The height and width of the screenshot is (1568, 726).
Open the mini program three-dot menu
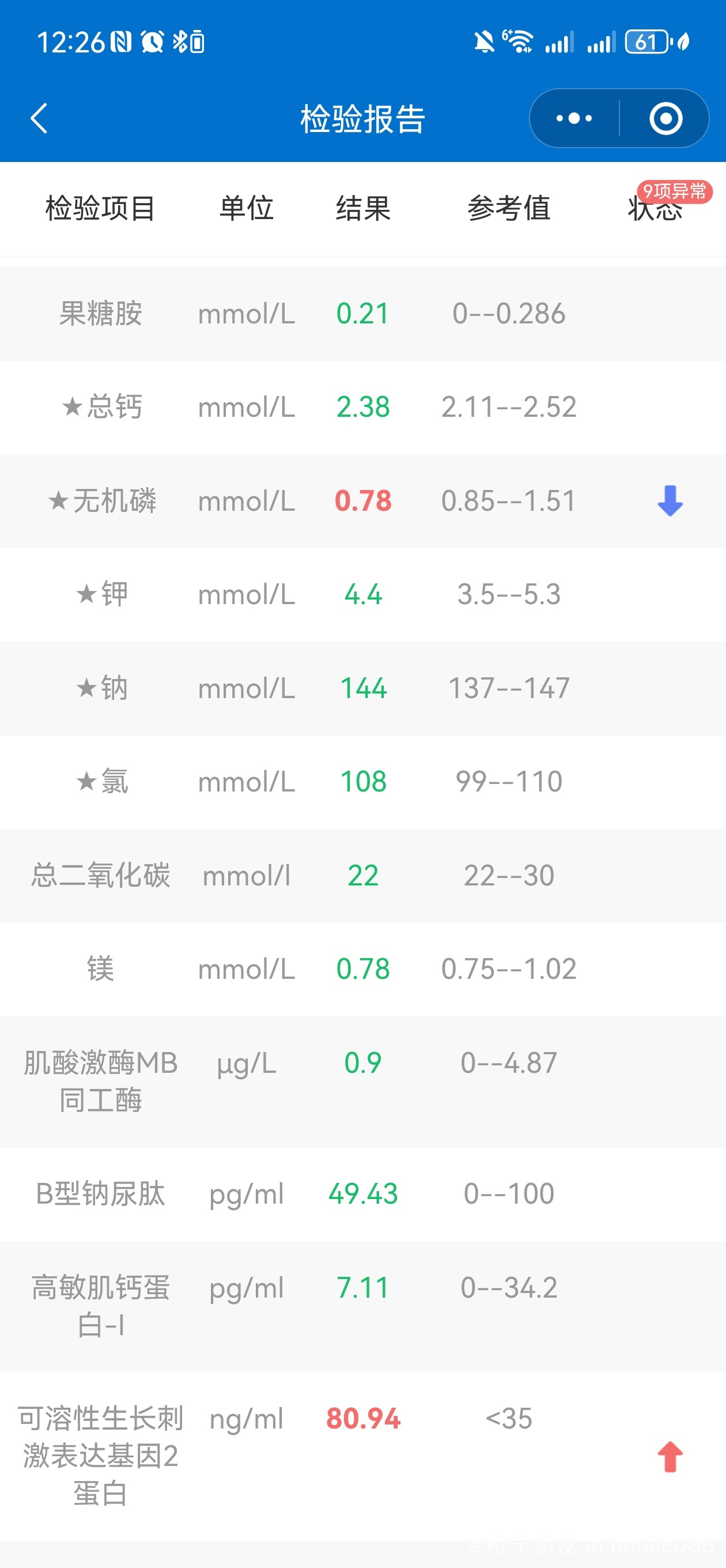click(x=574, y=118)
